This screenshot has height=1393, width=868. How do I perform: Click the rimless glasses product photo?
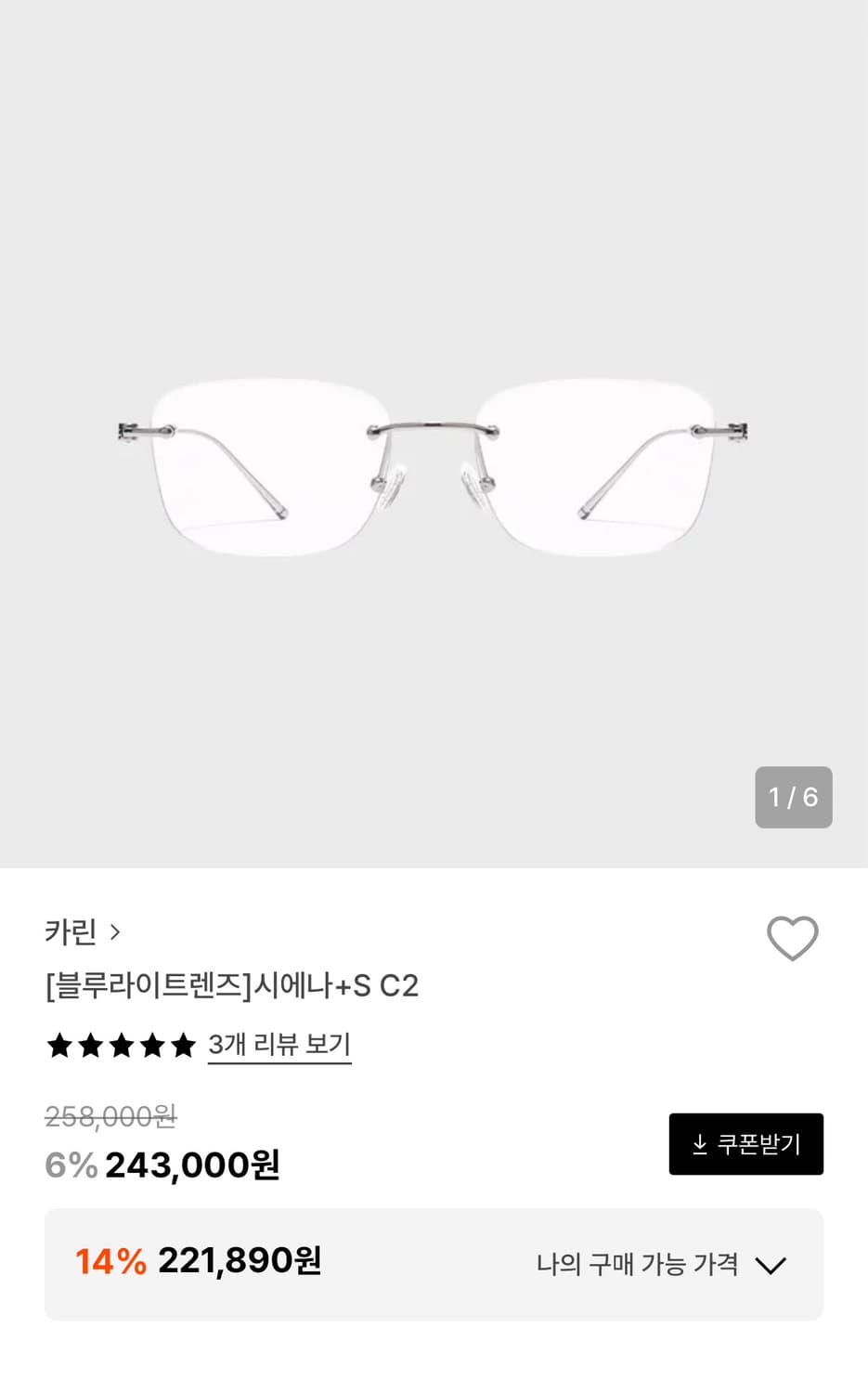point(434,455)
